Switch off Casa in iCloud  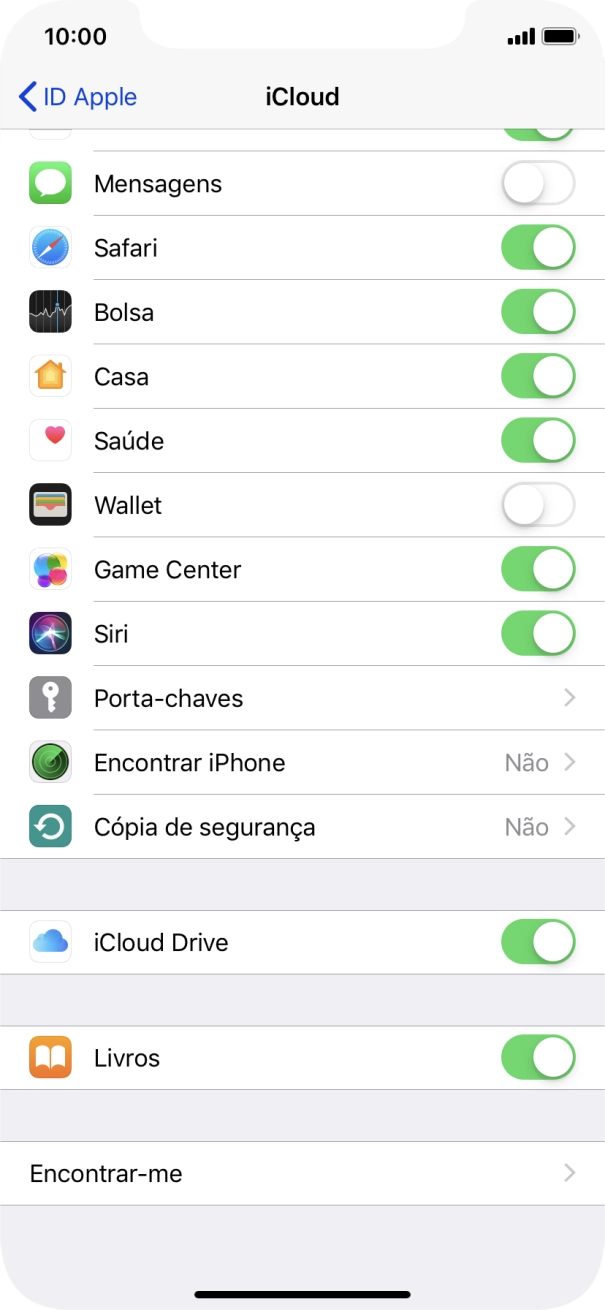click(x=538, y=377)
